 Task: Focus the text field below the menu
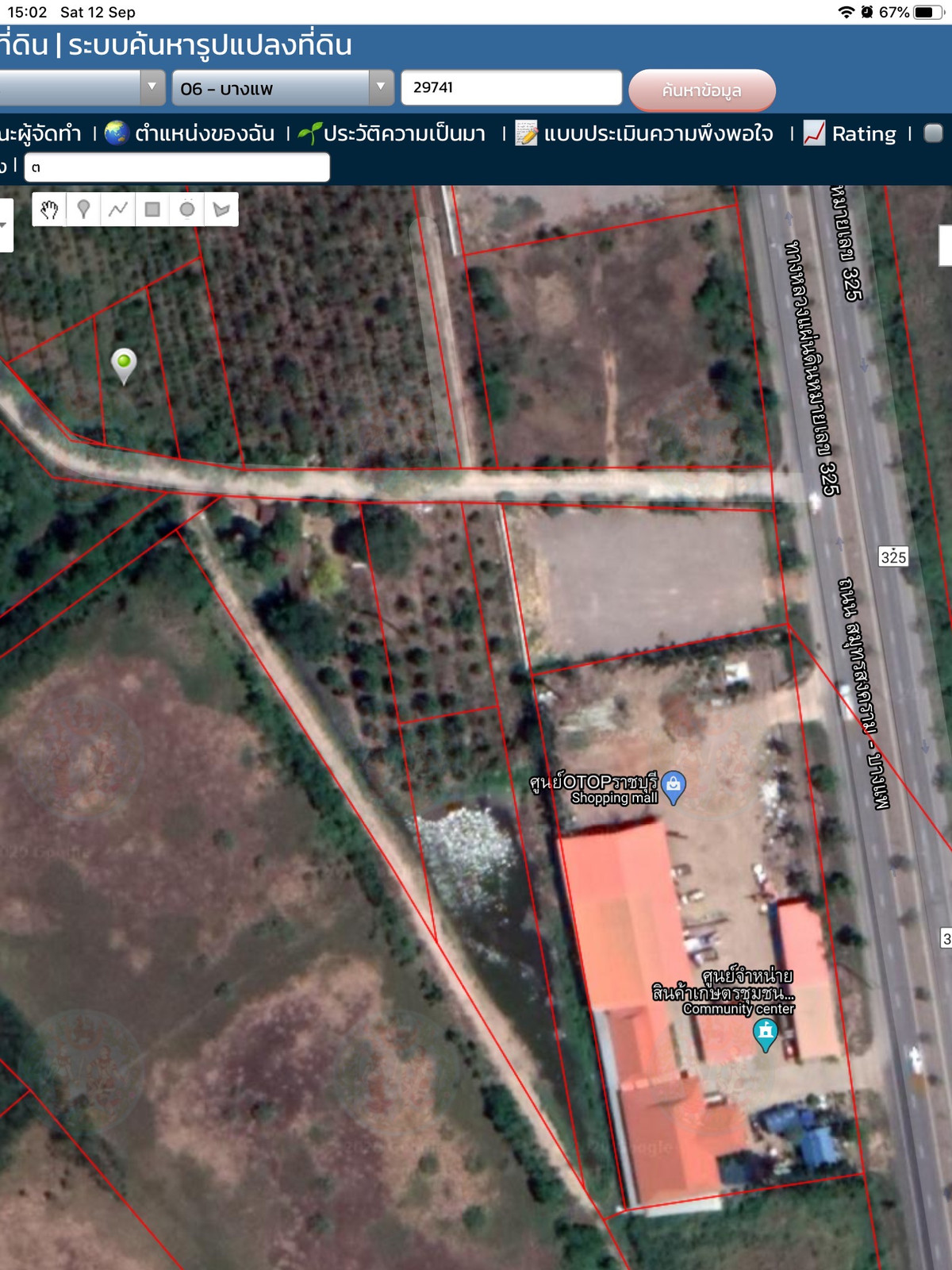pyautogui.click(x=177, y=167)
